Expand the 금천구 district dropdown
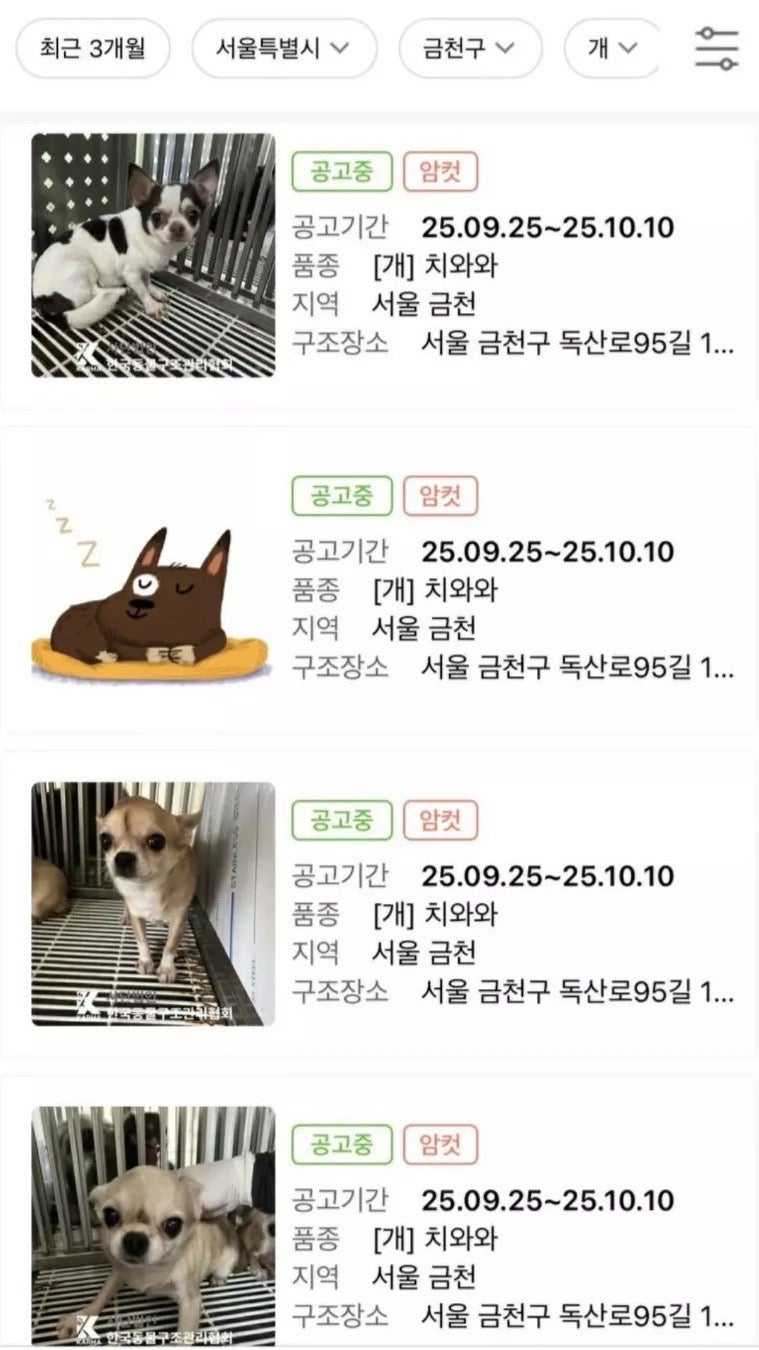Viewport: 759px width, 1350px height. [470, 48]
